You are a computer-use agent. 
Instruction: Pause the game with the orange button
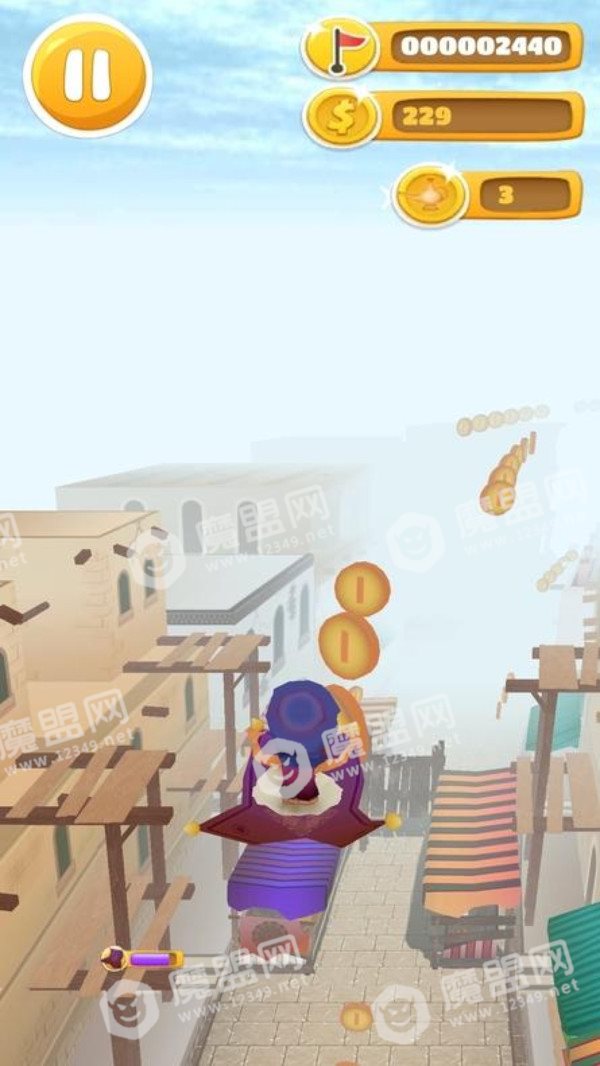(x=88, y=75)
